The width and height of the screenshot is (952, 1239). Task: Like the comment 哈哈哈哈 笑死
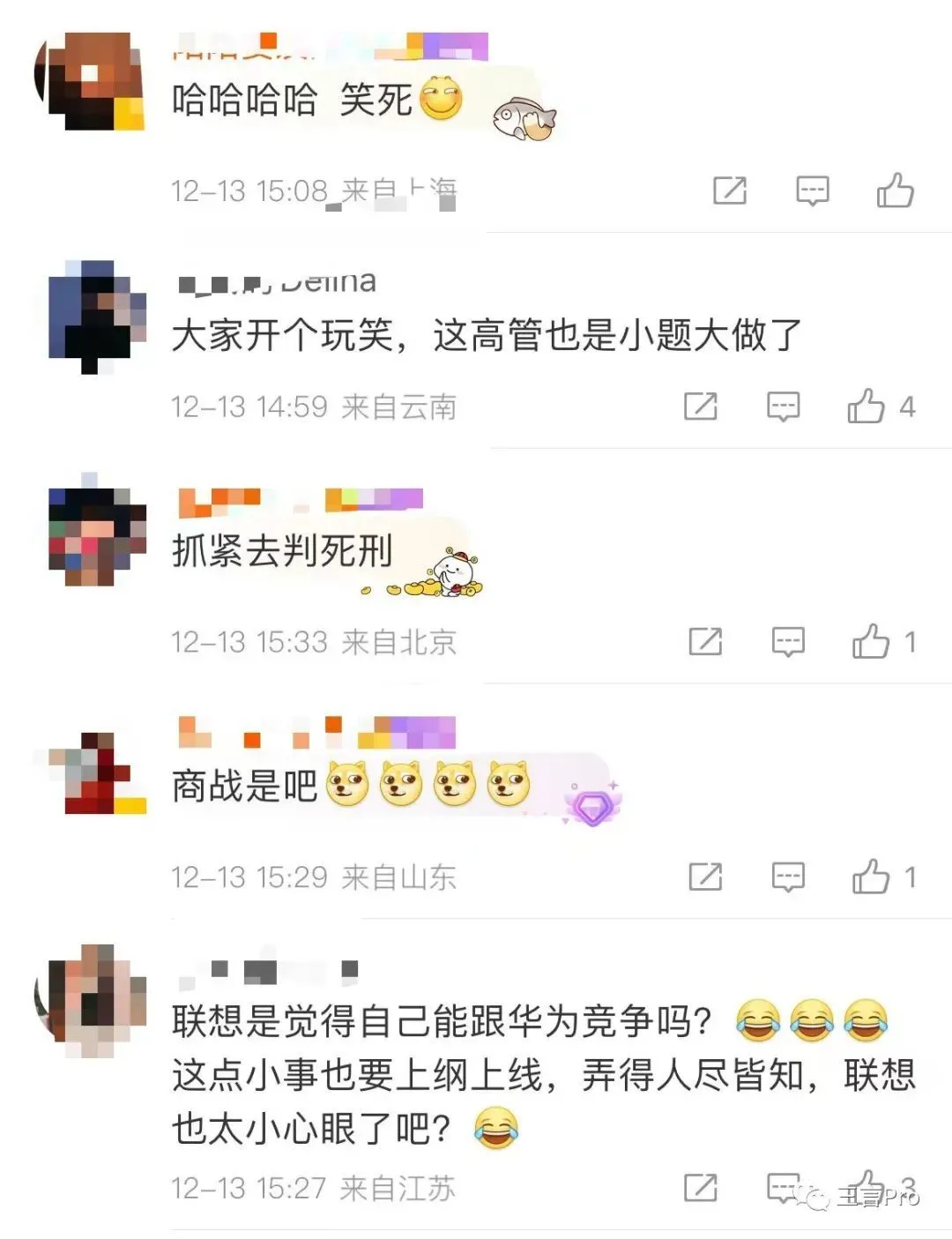pos(895,190)
